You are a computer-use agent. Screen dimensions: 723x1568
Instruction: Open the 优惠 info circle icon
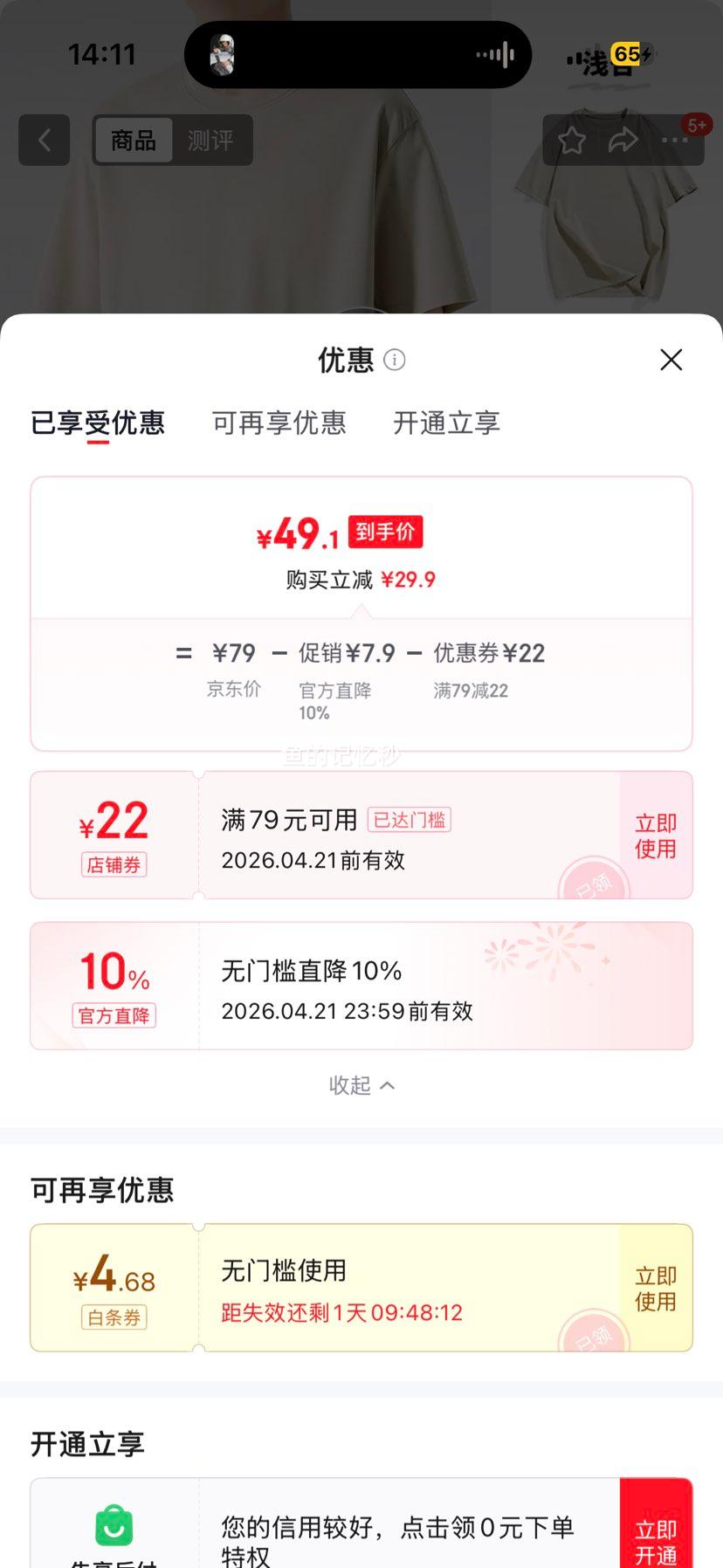click(395, 361)
